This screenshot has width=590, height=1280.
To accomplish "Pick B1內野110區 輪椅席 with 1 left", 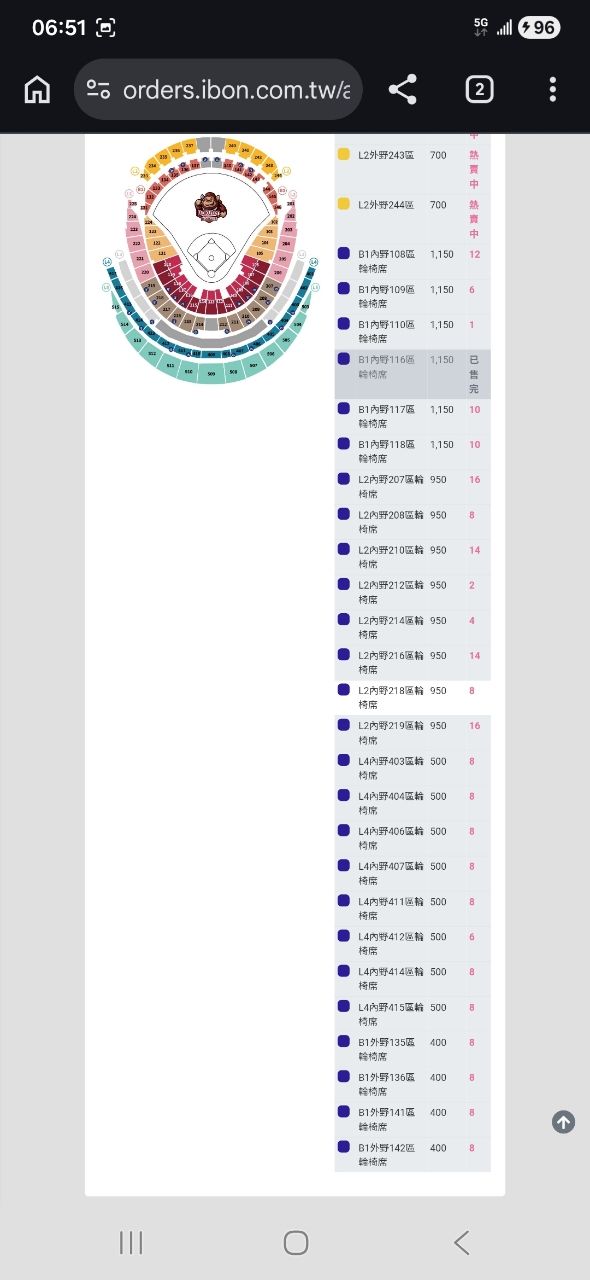I will pyautogui.click(x=412, y=332).
